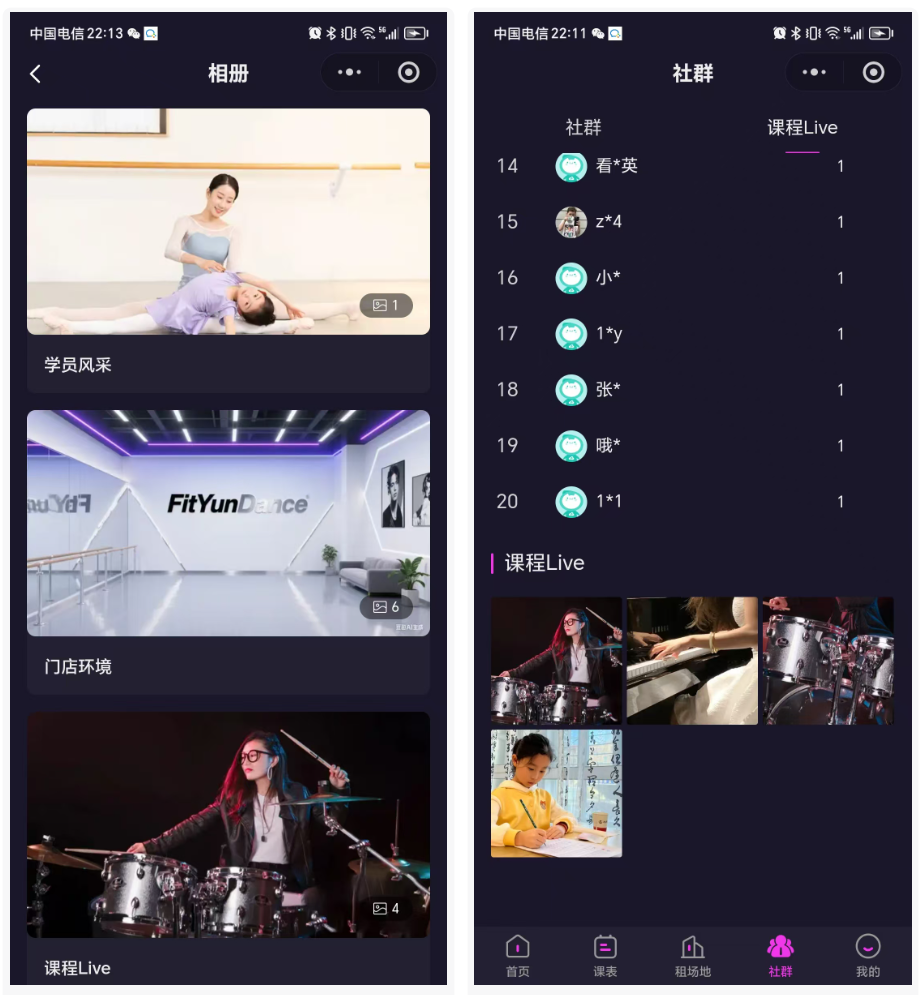Screen dimensions: 922x995
Task: Tap the 社群 bottom navigation item
Action: point(780,956)
